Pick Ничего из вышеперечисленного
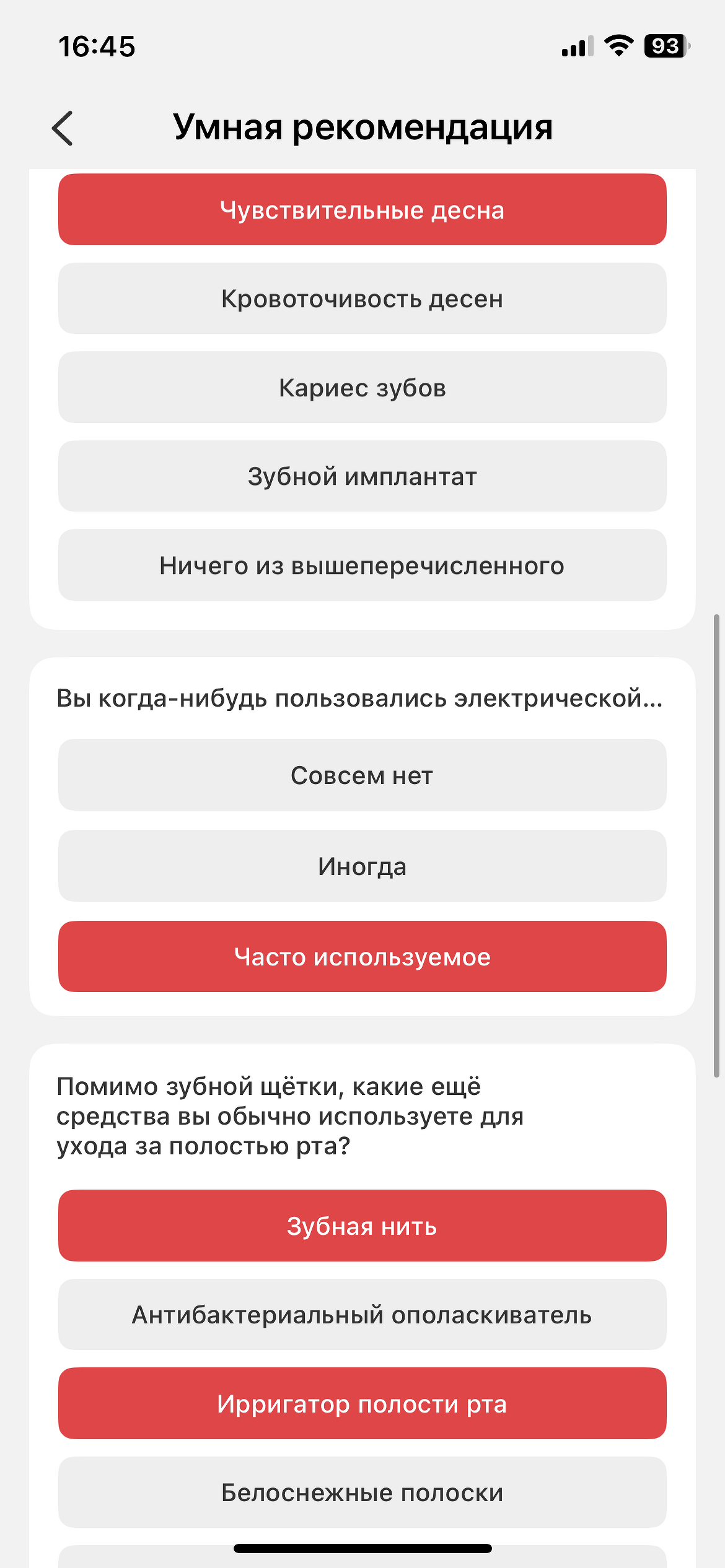The height and width of the screenshot is (1568, 725). 362,565
